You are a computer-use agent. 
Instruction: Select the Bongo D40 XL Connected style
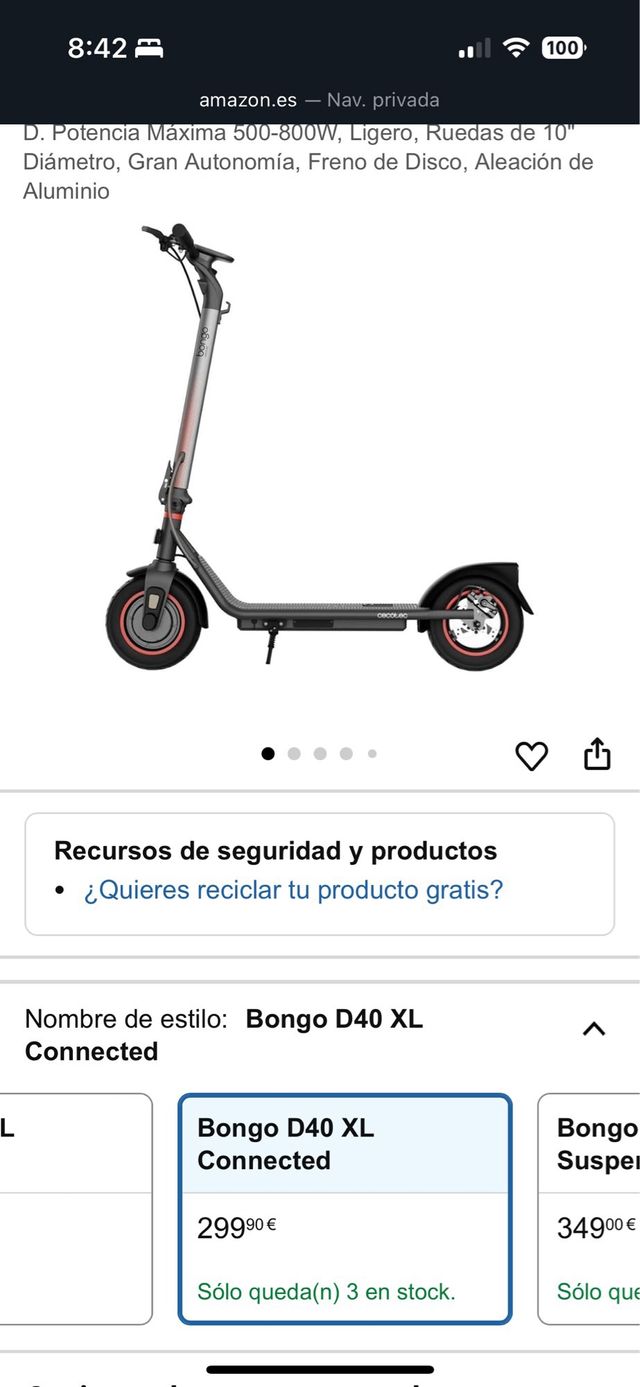pyautogui.click(x=345, y=1209)
